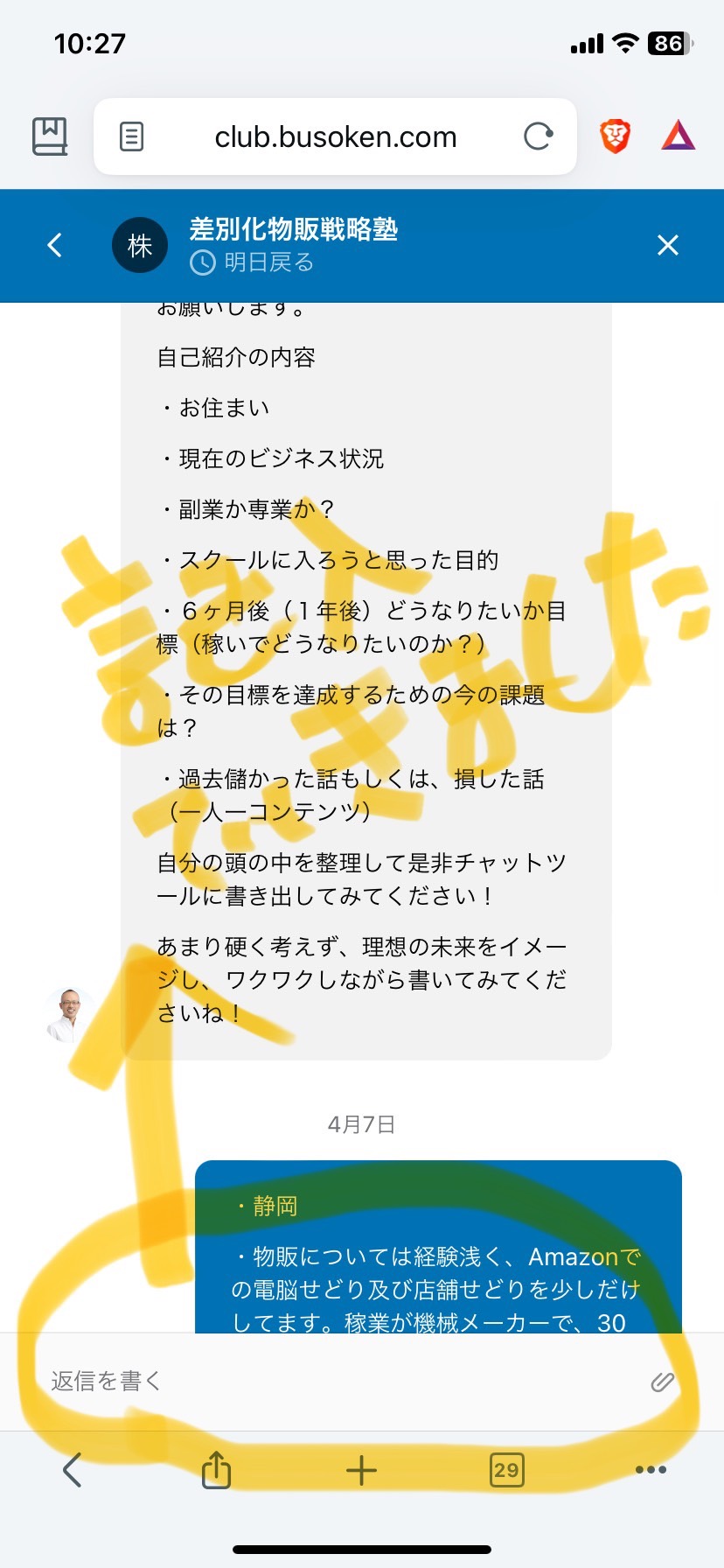Screen dimensions: 724x1568
Task: Share this page
Action: coord(217,1469)
